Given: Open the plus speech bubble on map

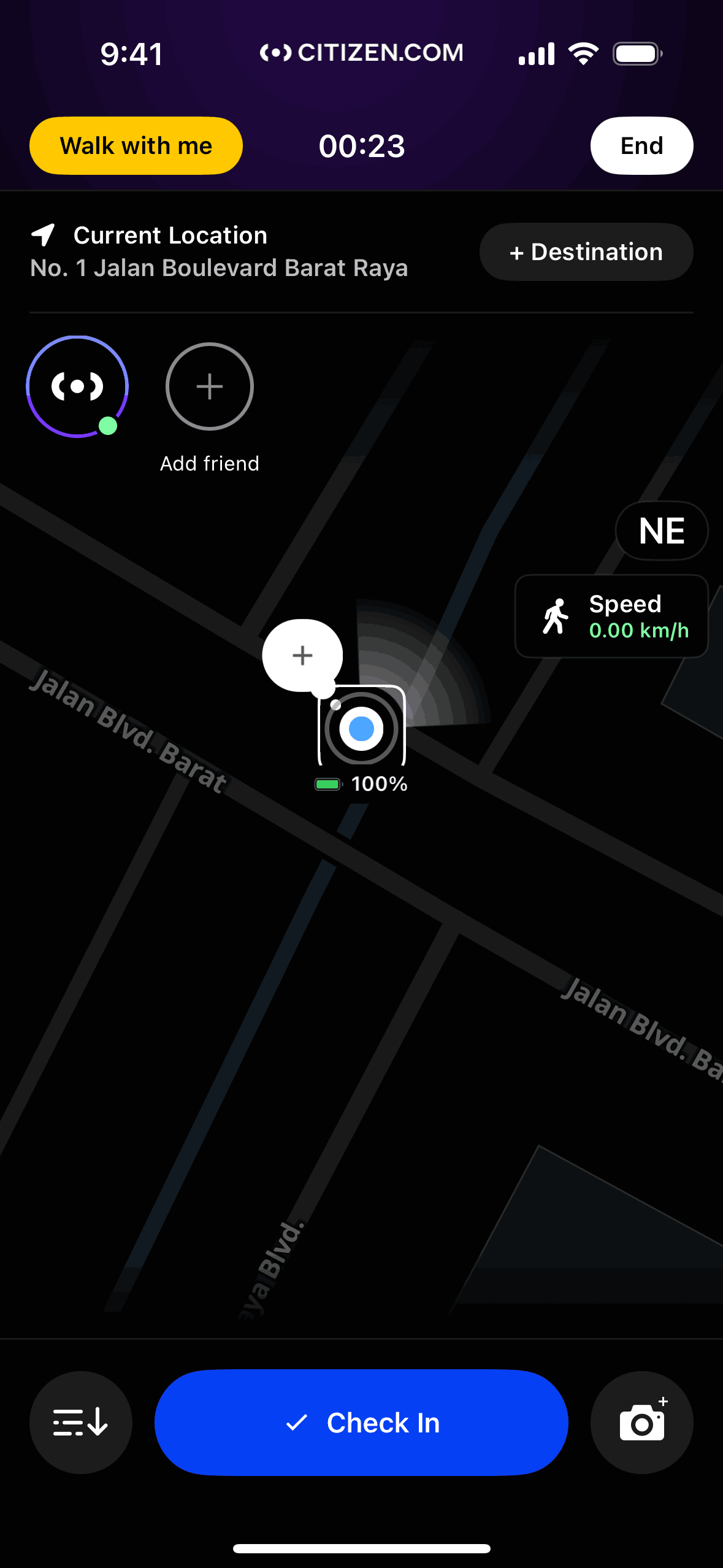Looking at the screenshot, I should (302, 655).
